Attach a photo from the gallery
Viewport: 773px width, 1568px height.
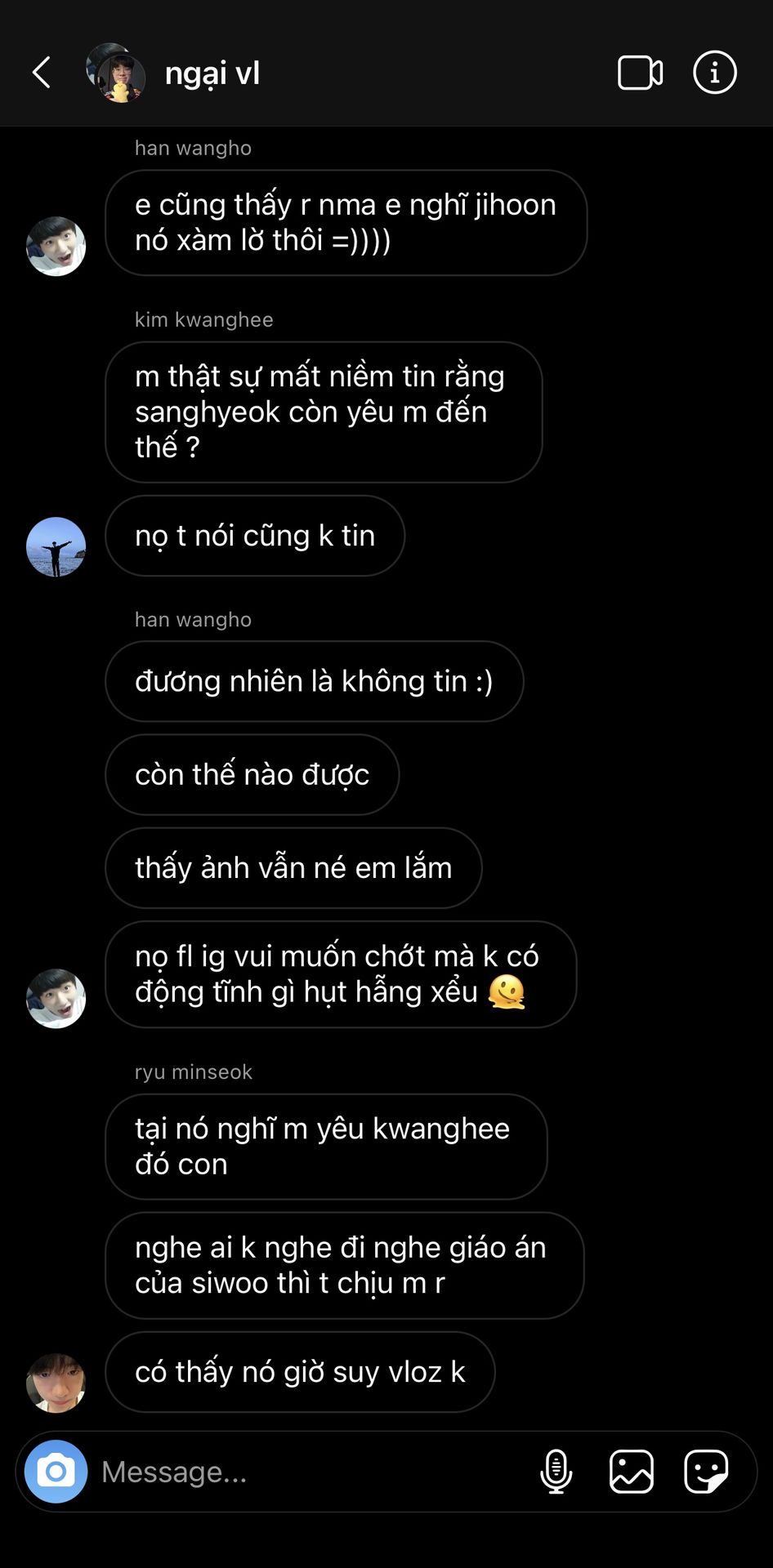pos(632,1472)
